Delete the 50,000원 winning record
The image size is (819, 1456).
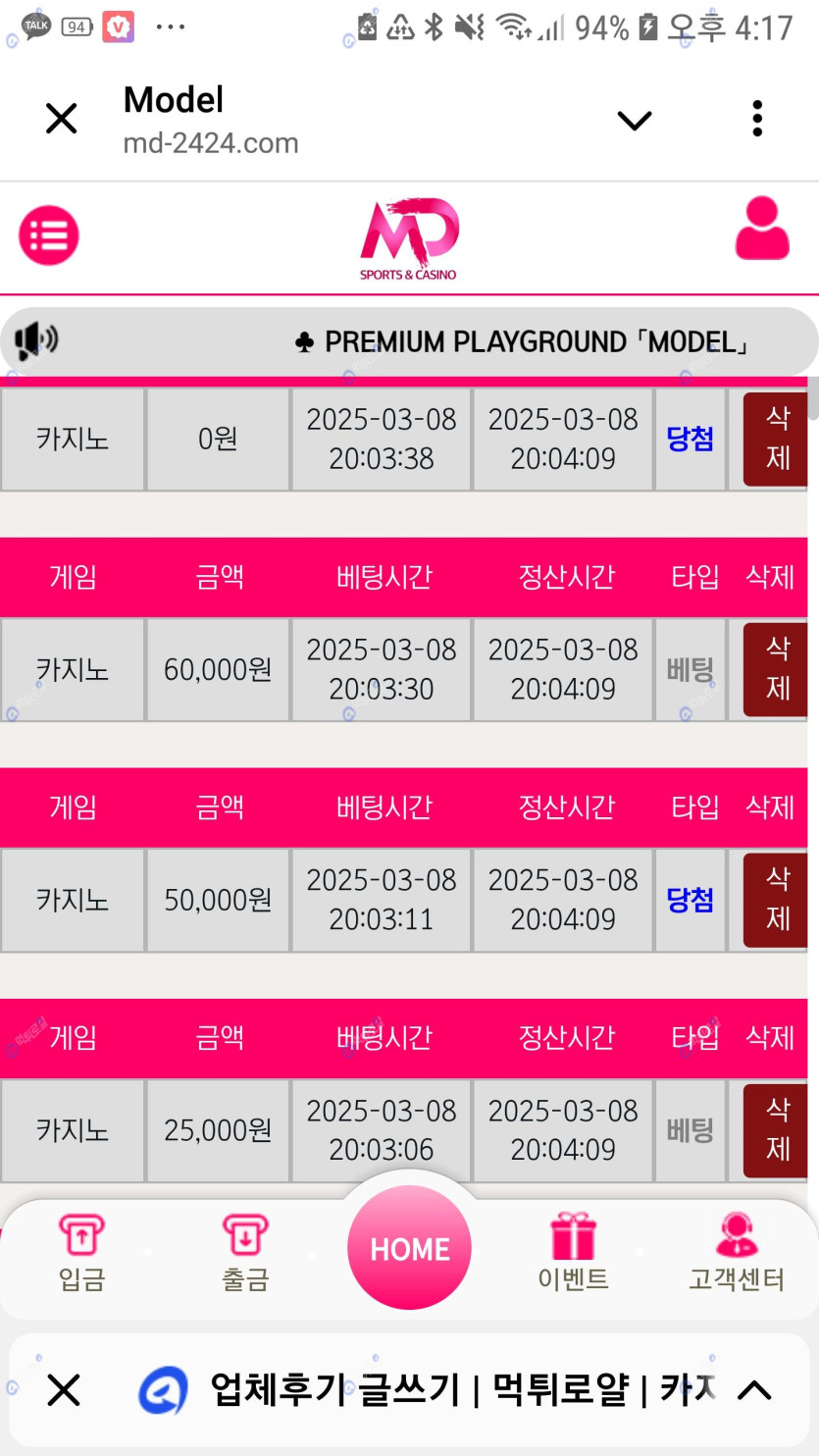775,900
